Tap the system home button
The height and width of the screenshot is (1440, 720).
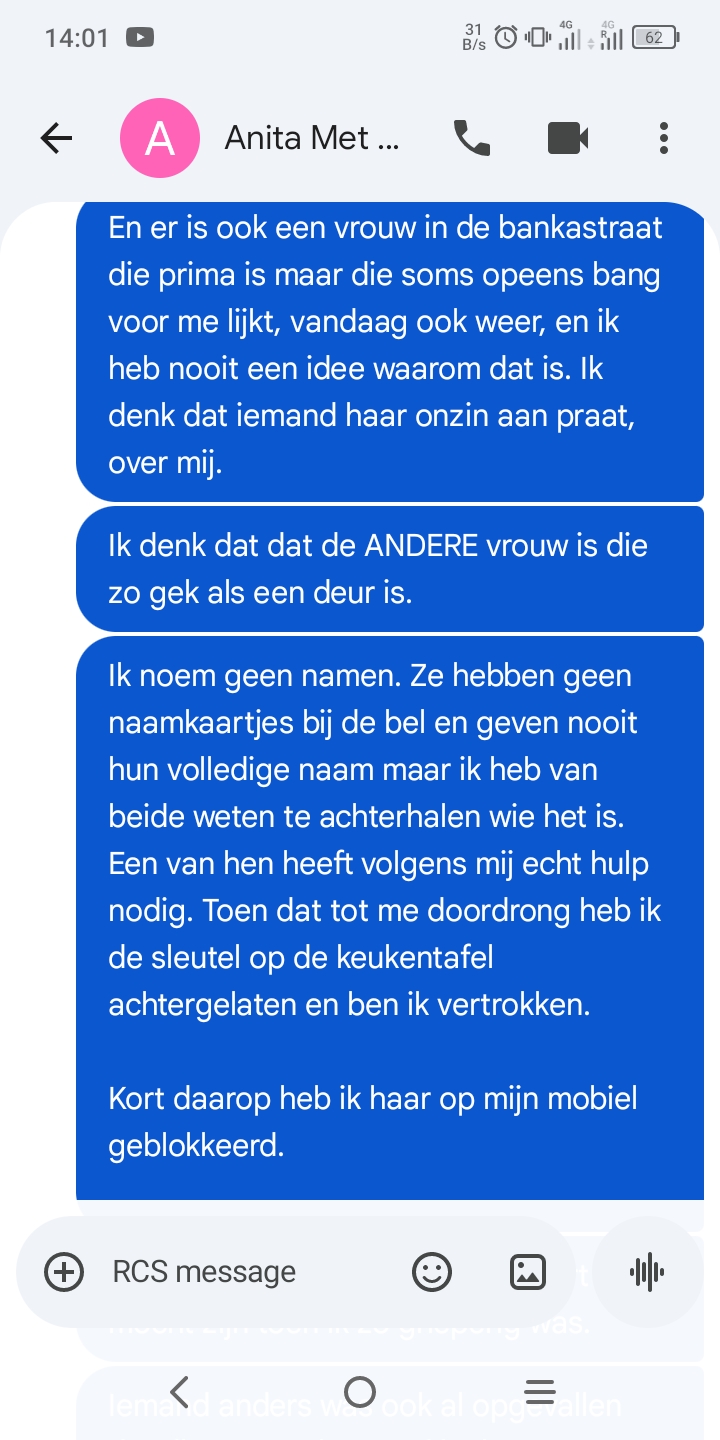point(359,1391)
